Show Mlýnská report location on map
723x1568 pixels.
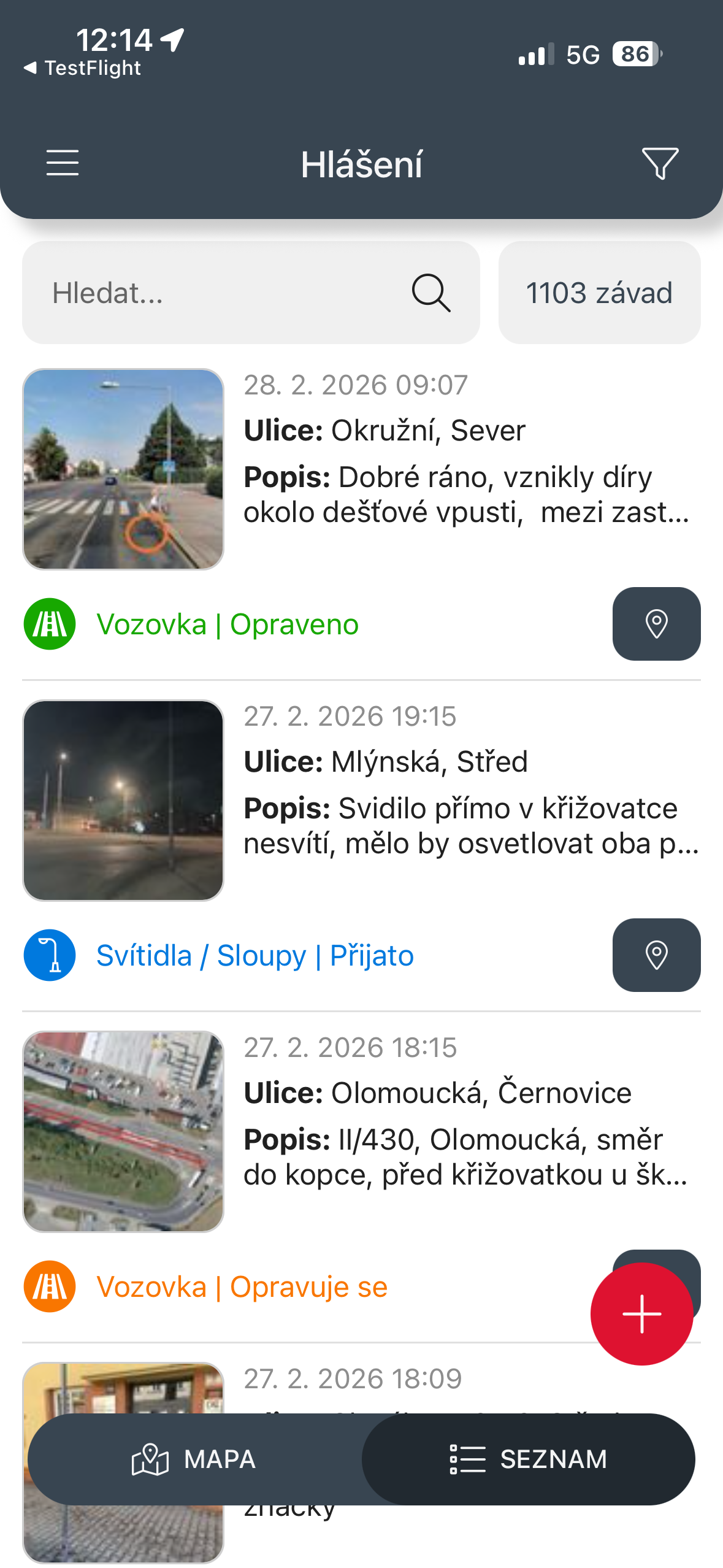(x=656, y=955)
